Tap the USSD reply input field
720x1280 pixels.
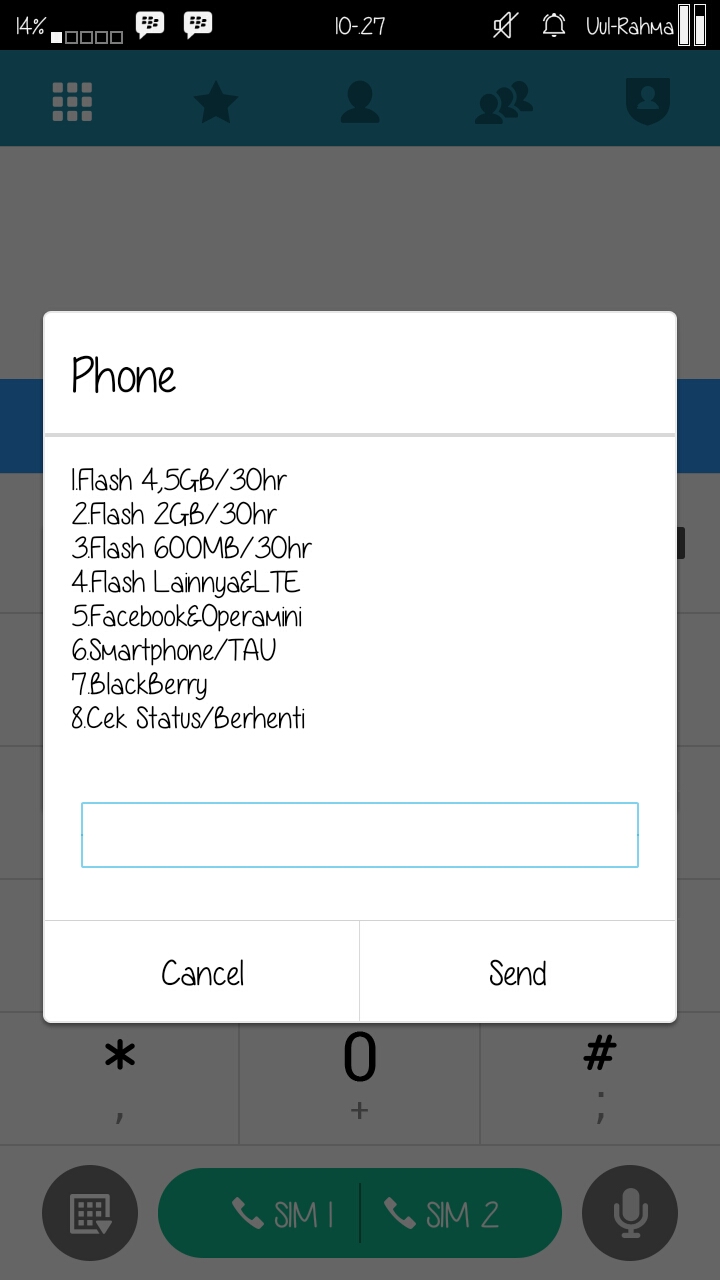[x=359, y=835]
